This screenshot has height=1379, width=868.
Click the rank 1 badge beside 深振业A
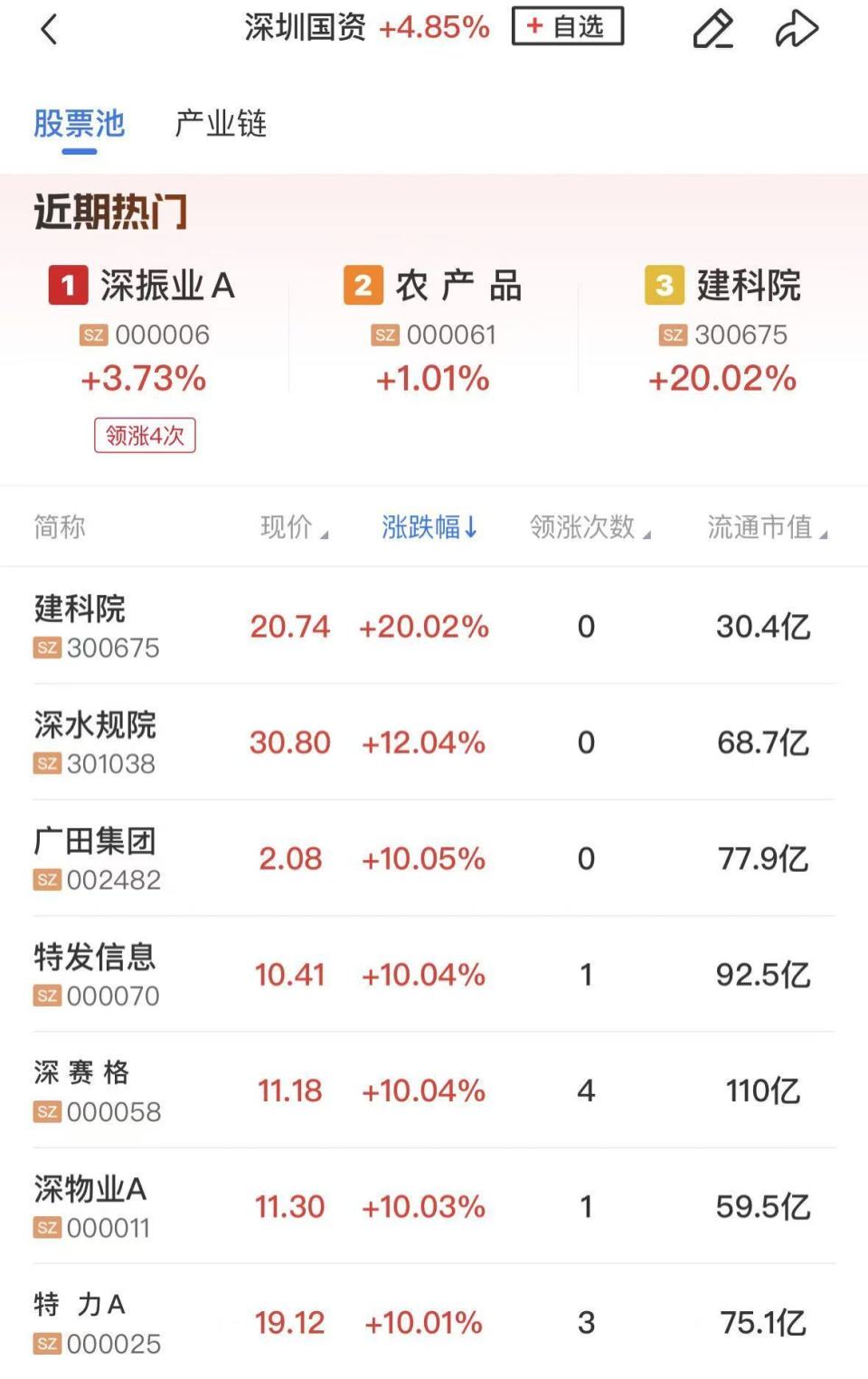click(x=68, y=285)
